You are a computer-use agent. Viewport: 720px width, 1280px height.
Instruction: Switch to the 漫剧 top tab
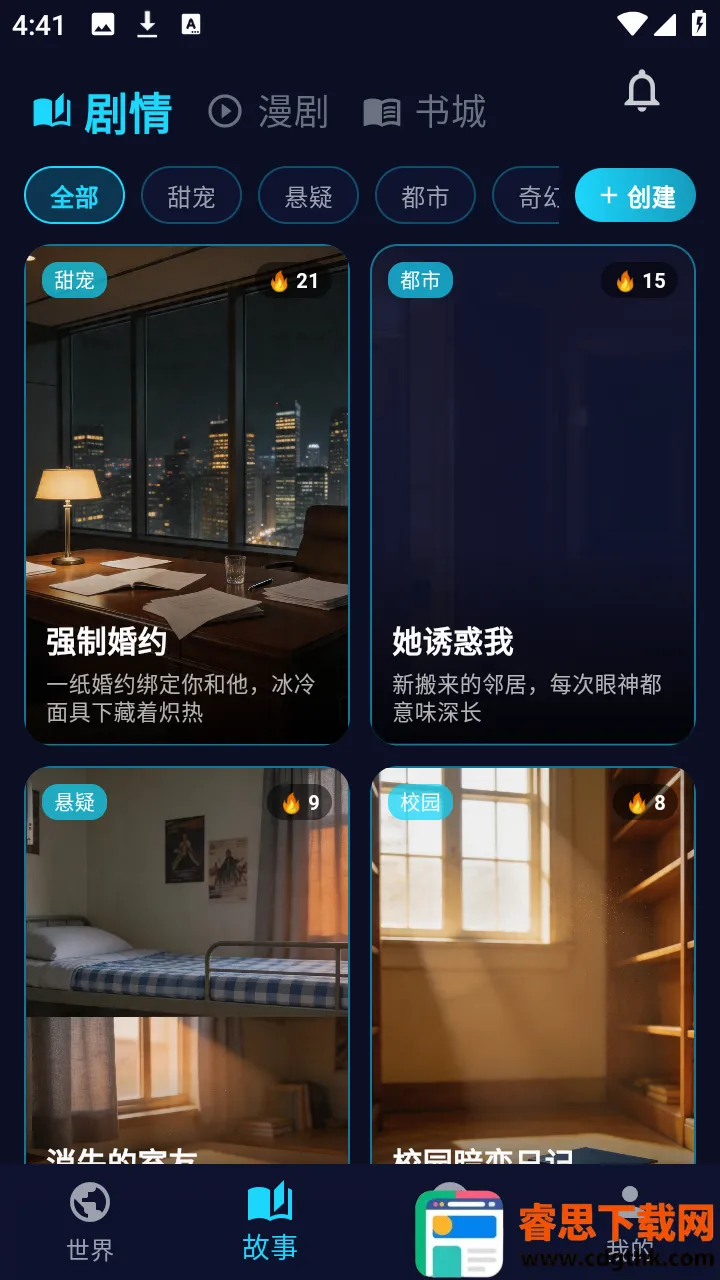click(x=268, y=111)
